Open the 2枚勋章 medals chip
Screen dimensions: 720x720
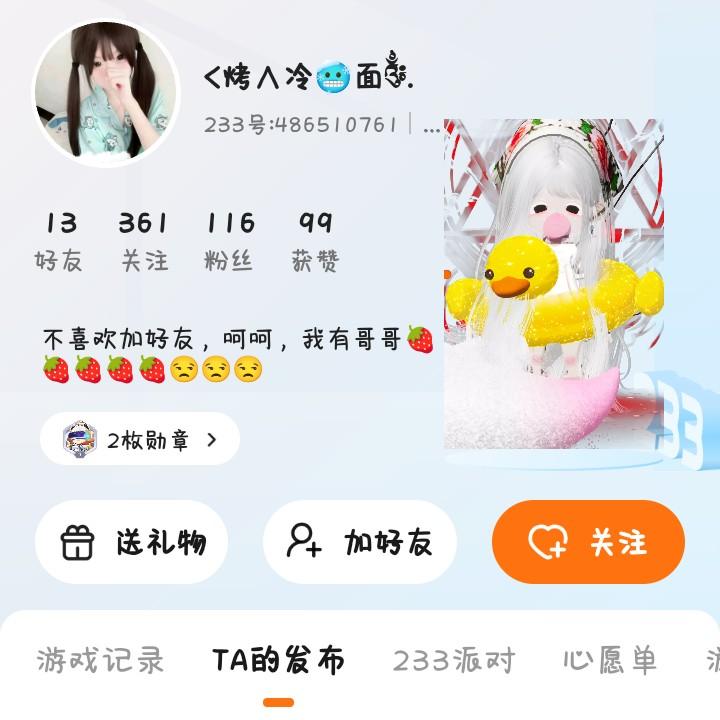(x=140, y=439)
